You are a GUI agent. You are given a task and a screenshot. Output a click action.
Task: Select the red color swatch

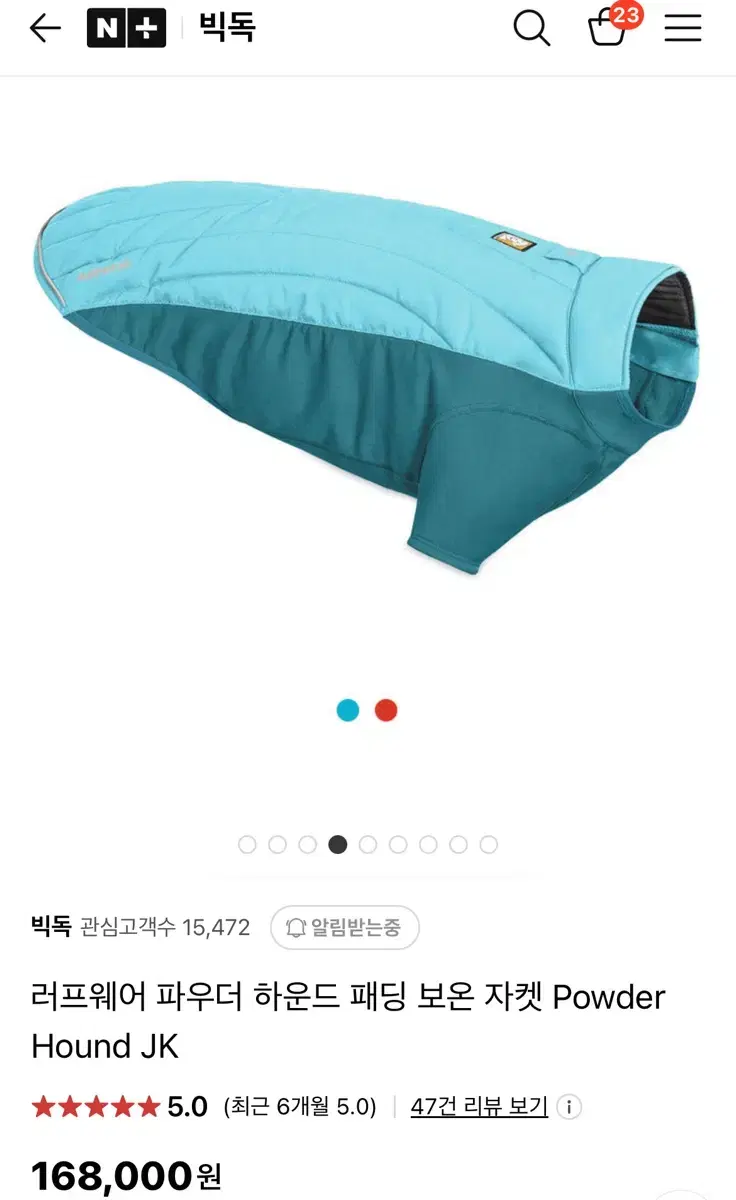click(x=386, y=711)
